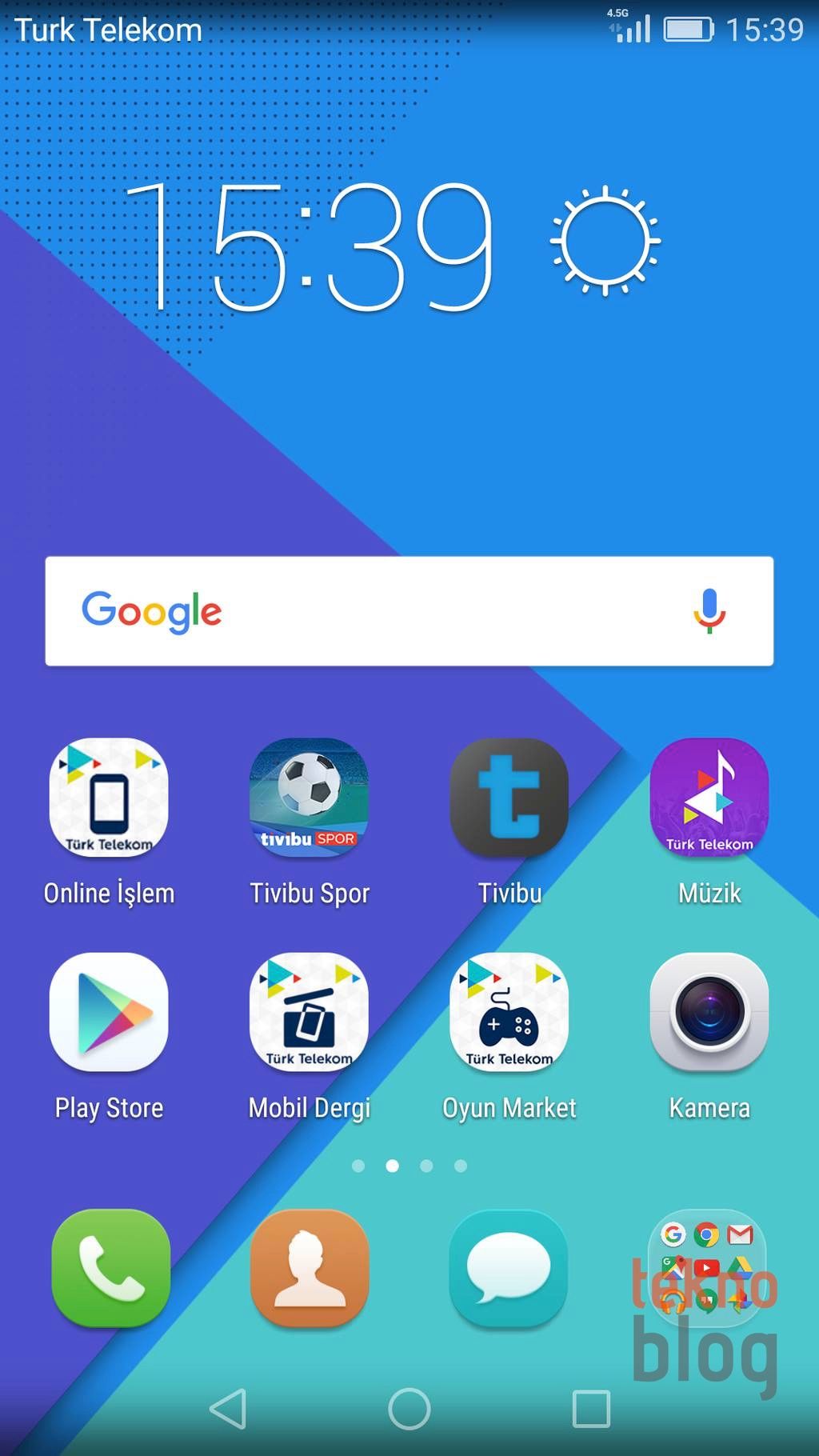Open the phone dialer from the dock

point(110,1268)
